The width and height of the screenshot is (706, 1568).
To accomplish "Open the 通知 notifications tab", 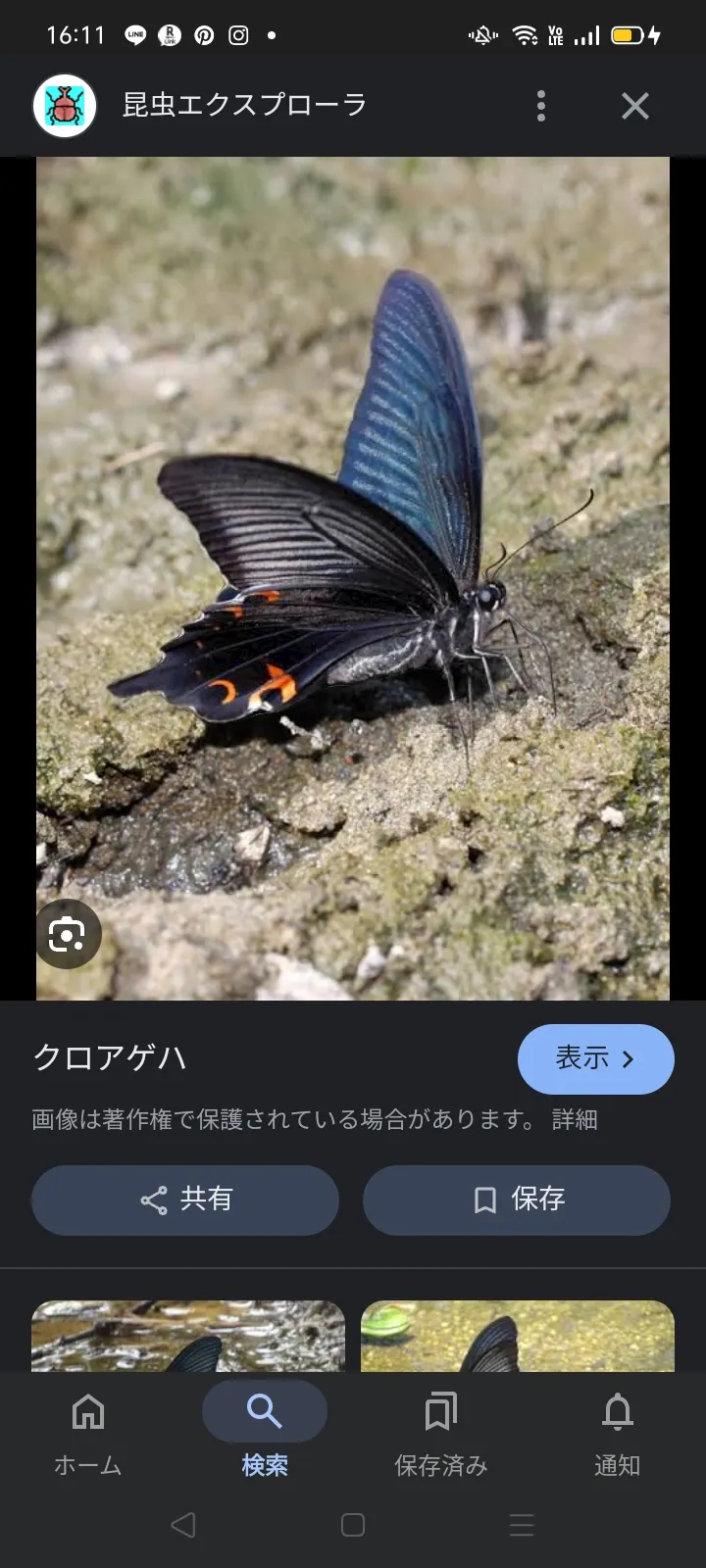I will [618, 1434].
